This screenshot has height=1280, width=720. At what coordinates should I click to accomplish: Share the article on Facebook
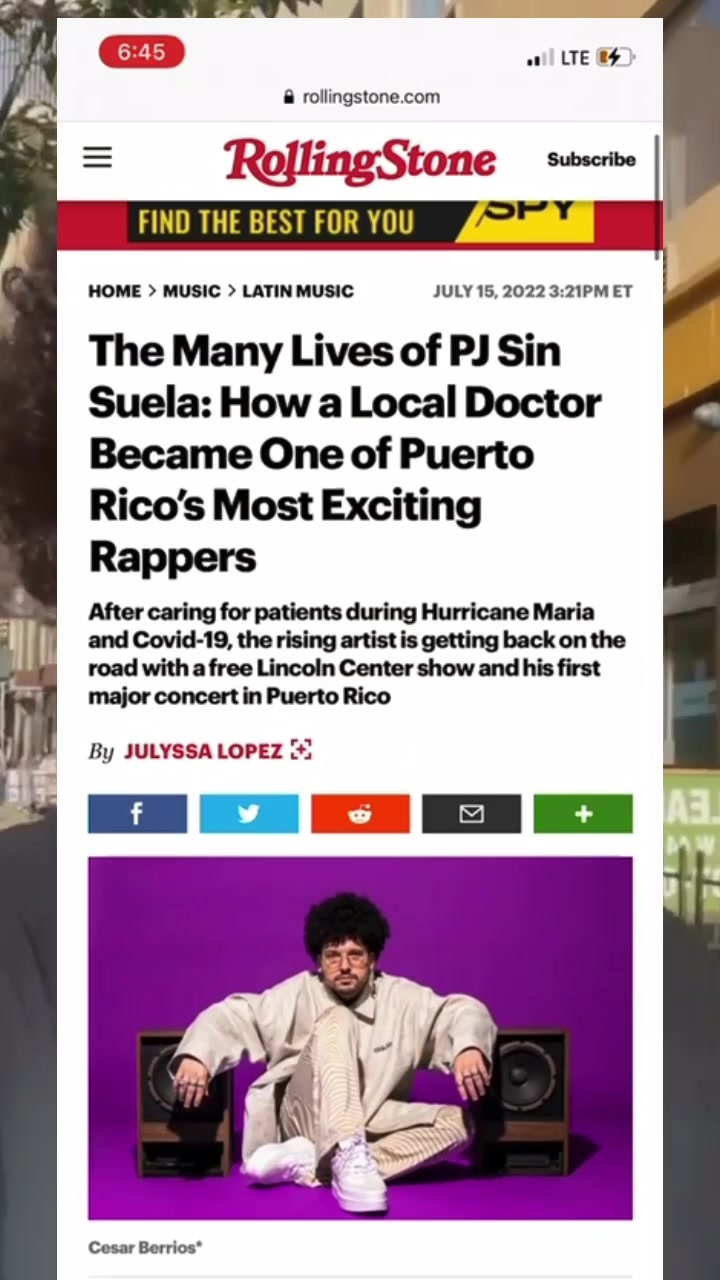pos(137,814)
